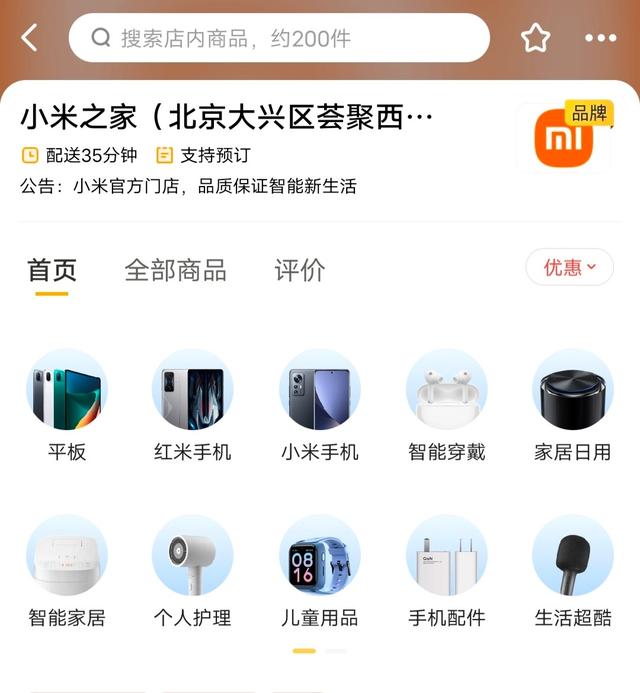Screen dimensions: 640x693
Task: Open the 小米之家 store title details
Action: (227, 118)
